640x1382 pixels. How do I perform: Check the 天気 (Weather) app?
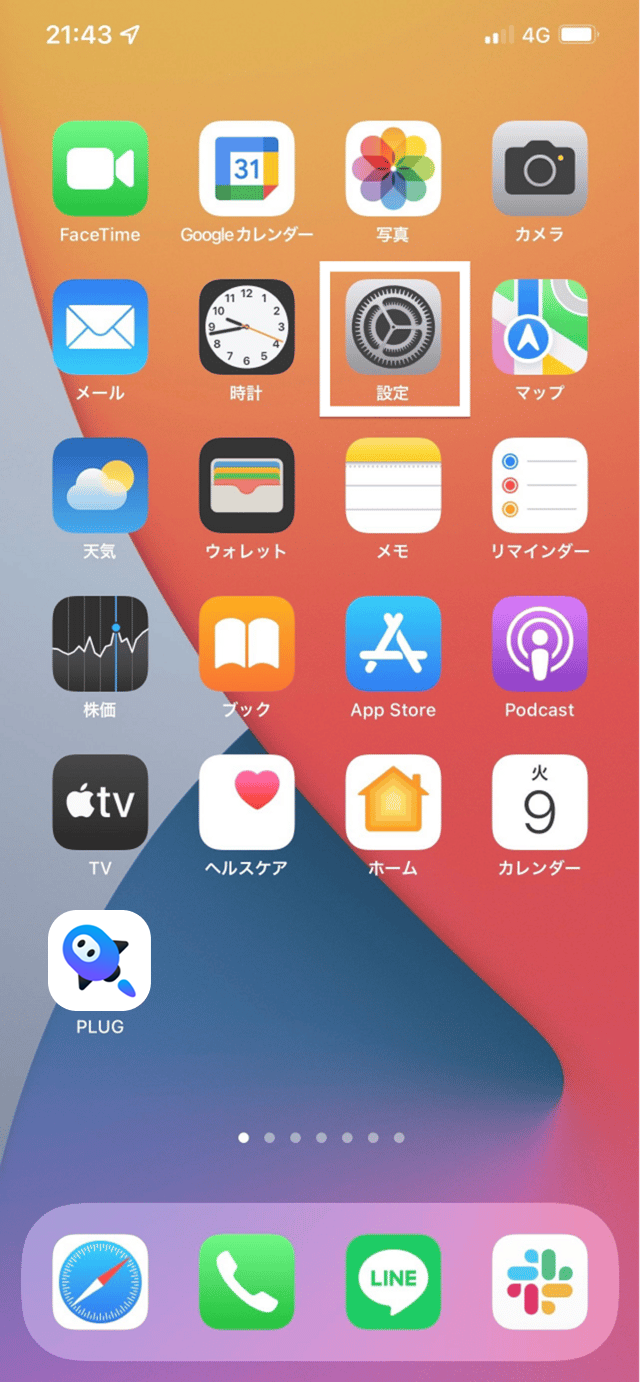[100, 485]
